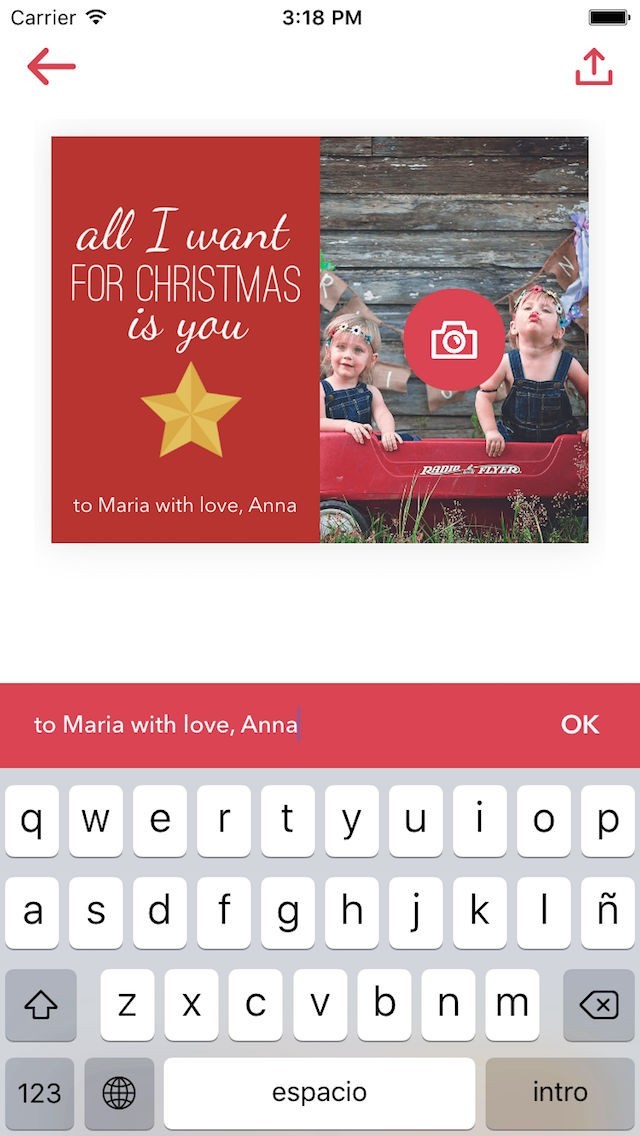Share the Christmas card
The image size is (640, 1136).
pyautogui.click(x=594, y=67)
